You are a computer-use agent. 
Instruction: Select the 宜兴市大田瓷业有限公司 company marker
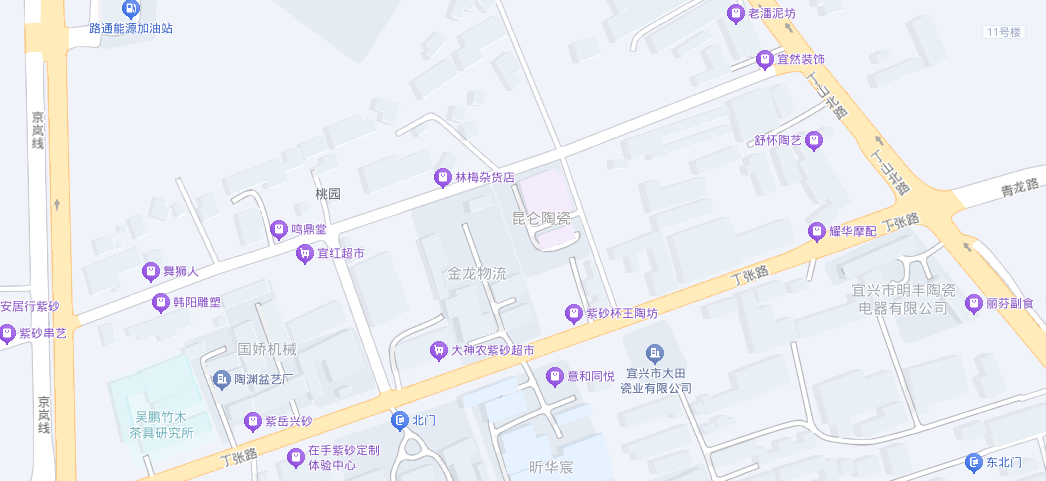tap(654, 353)
